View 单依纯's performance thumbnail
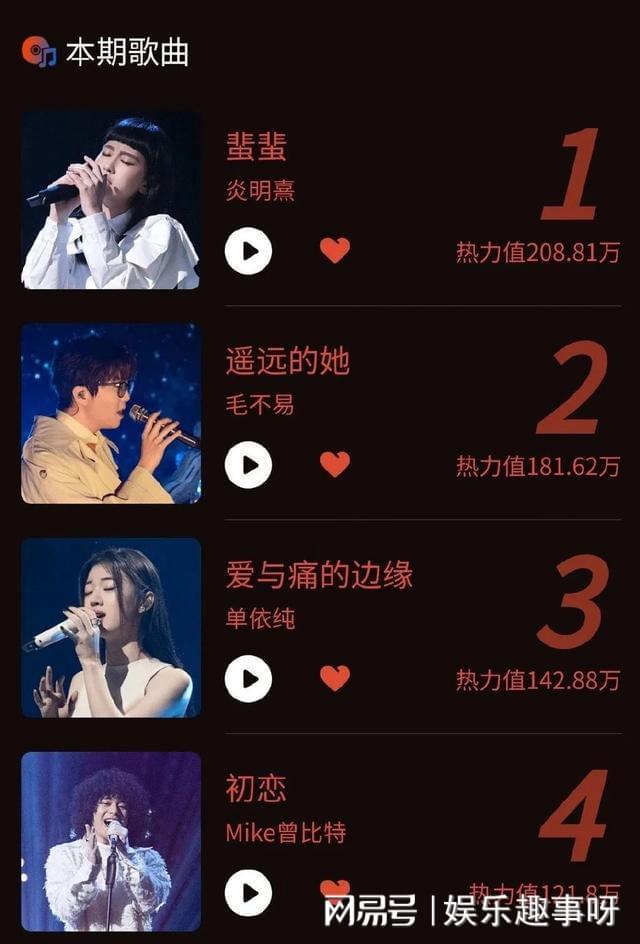The image size is (640, 944). 110,627
